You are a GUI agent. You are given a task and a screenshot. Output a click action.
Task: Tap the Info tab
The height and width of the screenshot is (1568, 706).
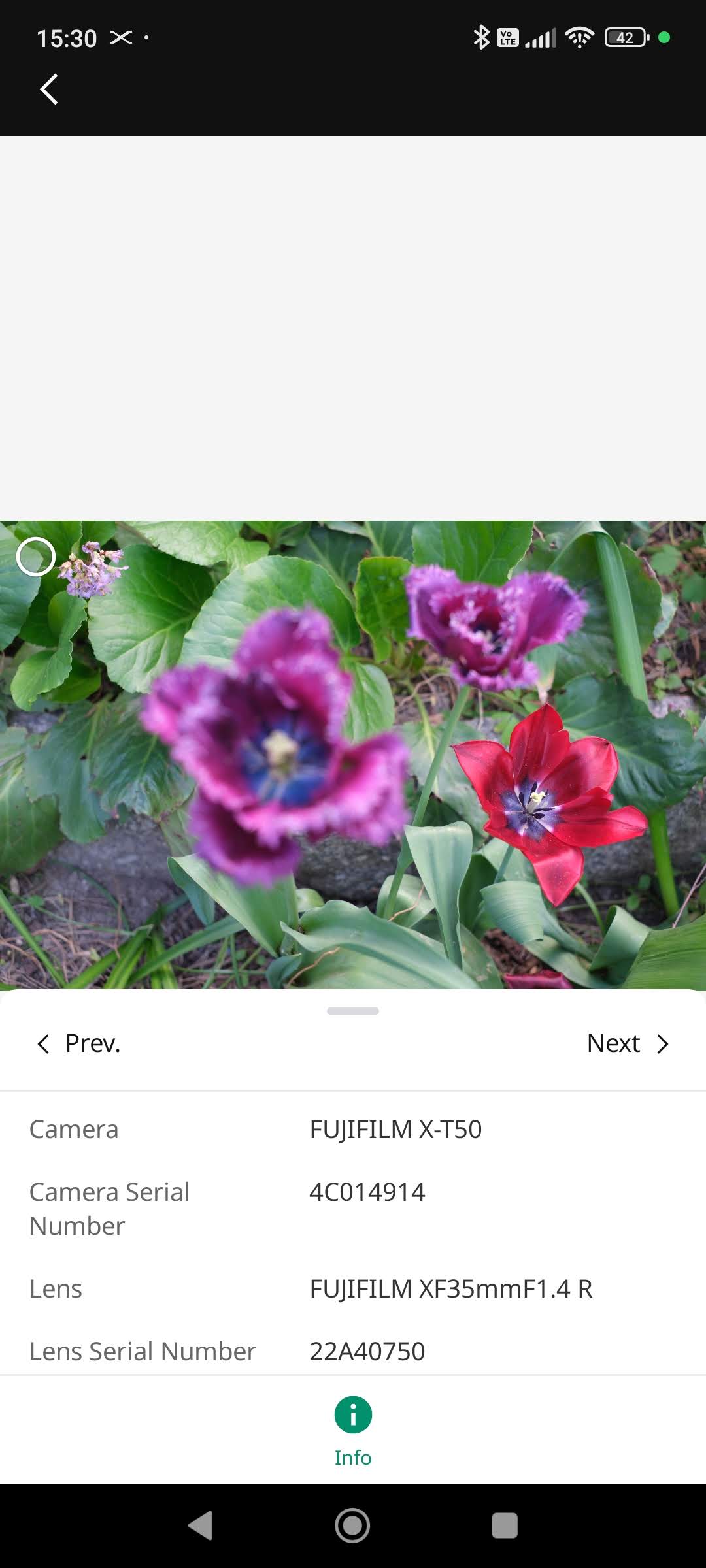(x=353, y=1430)
